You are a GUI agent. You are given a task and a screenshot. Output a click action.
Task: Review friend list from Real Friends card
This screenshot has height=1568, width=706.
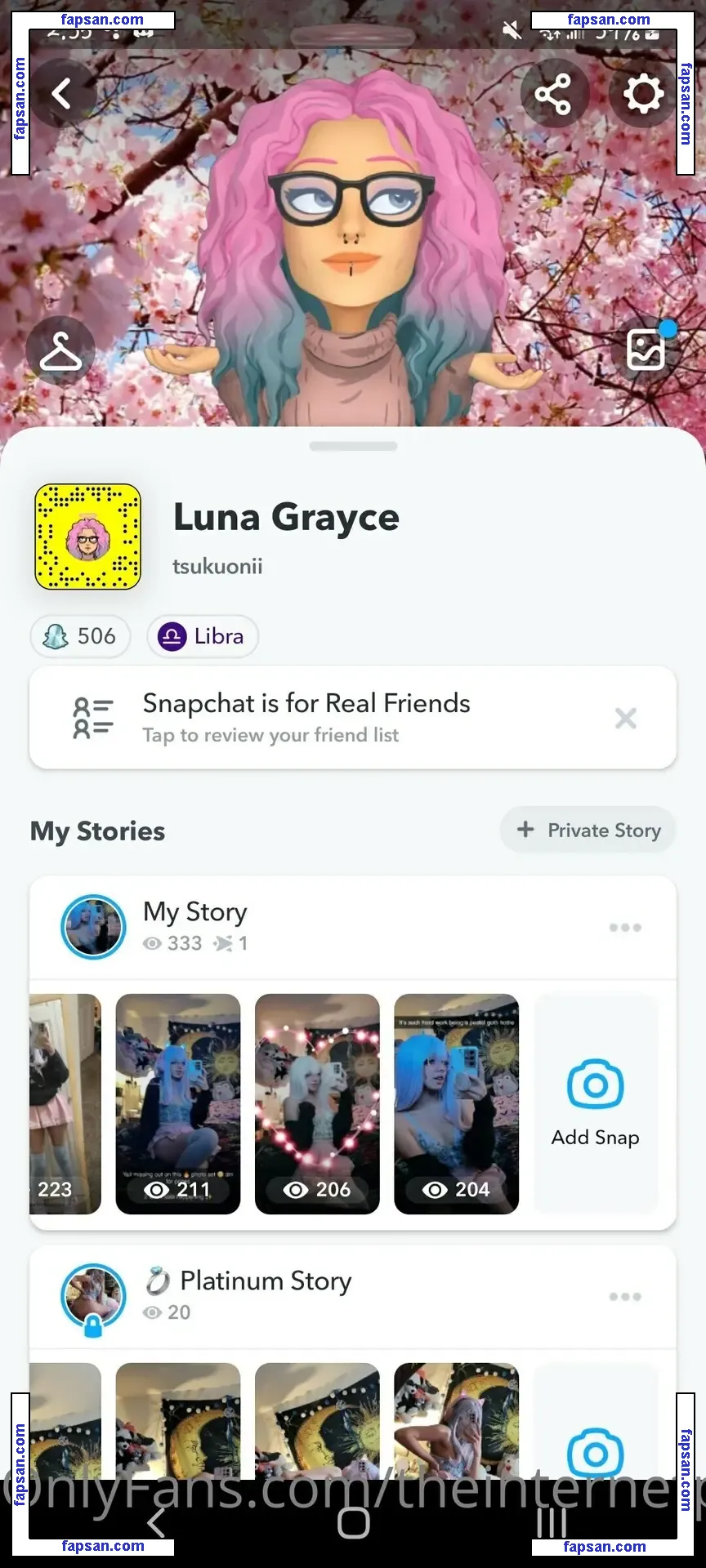tap(306, 718)
